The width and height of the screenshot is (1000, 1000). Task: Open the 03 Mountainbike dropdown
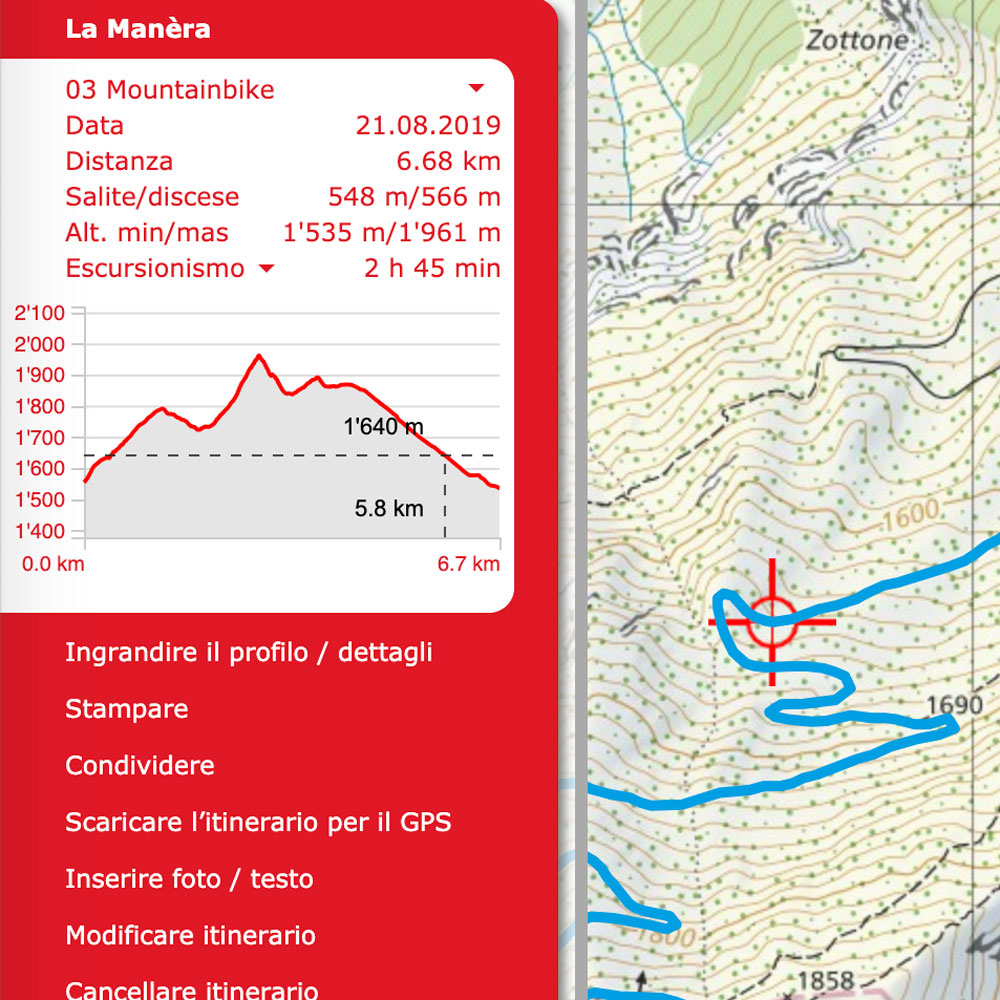coord(476,89)
